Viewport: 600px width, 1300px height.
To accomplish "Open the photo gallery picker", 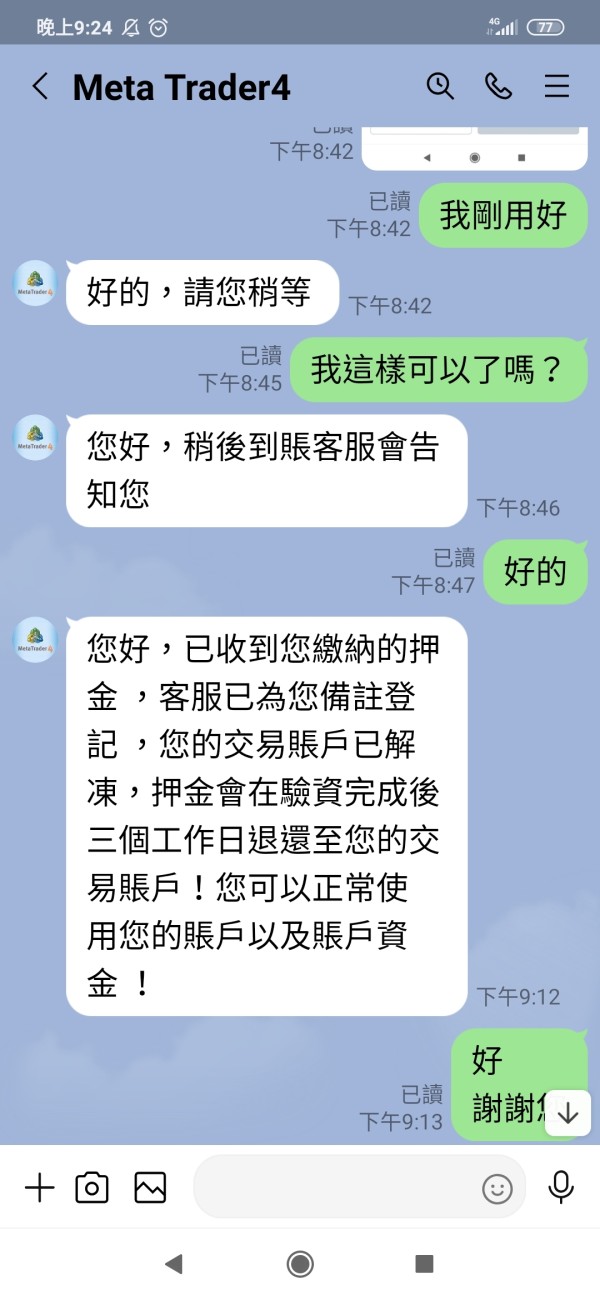I will (x=150, y=1188).
